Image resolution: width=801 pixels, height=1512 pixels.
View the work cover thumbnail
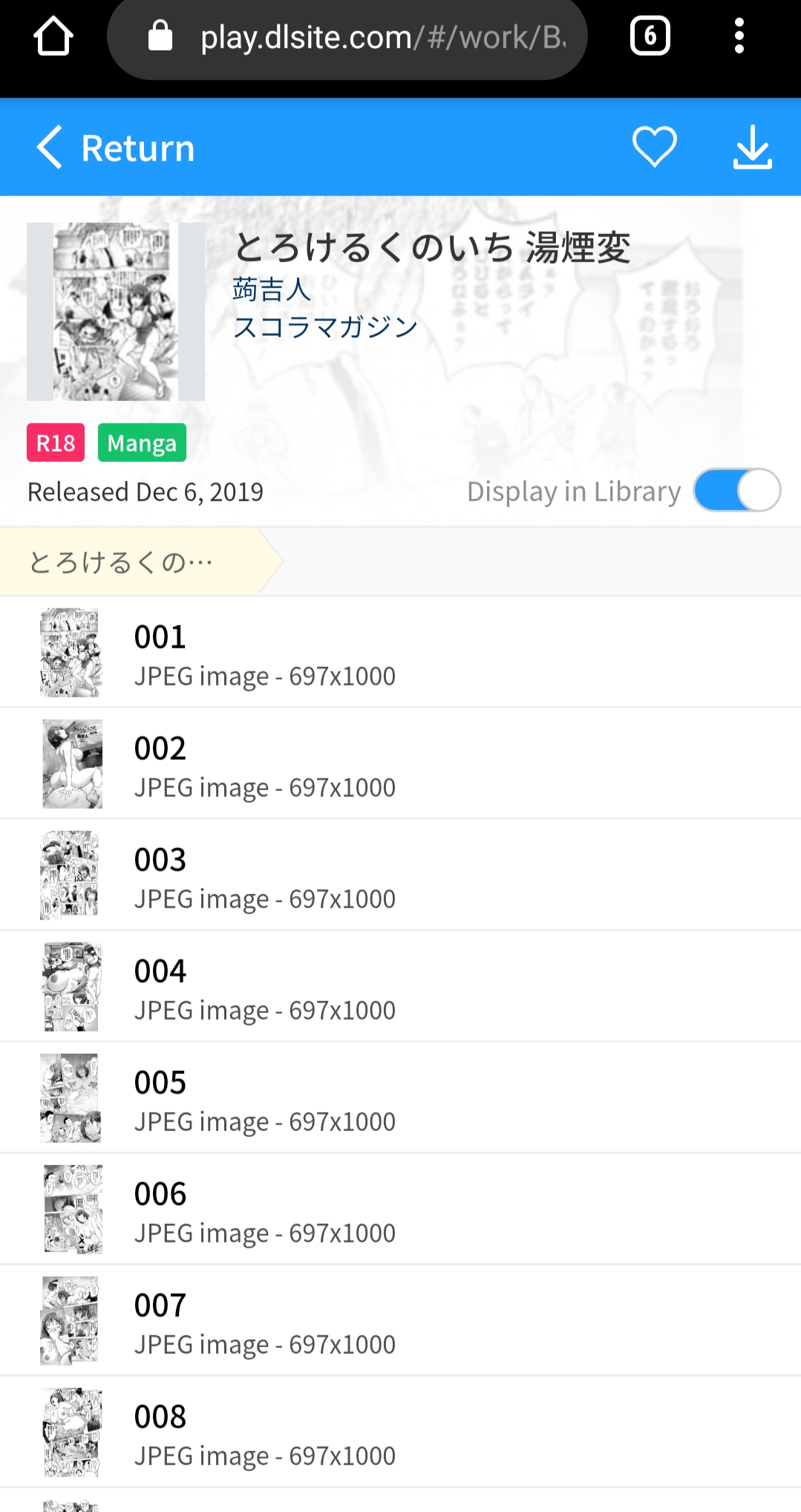pyautogui.click(x=116, y=312)
